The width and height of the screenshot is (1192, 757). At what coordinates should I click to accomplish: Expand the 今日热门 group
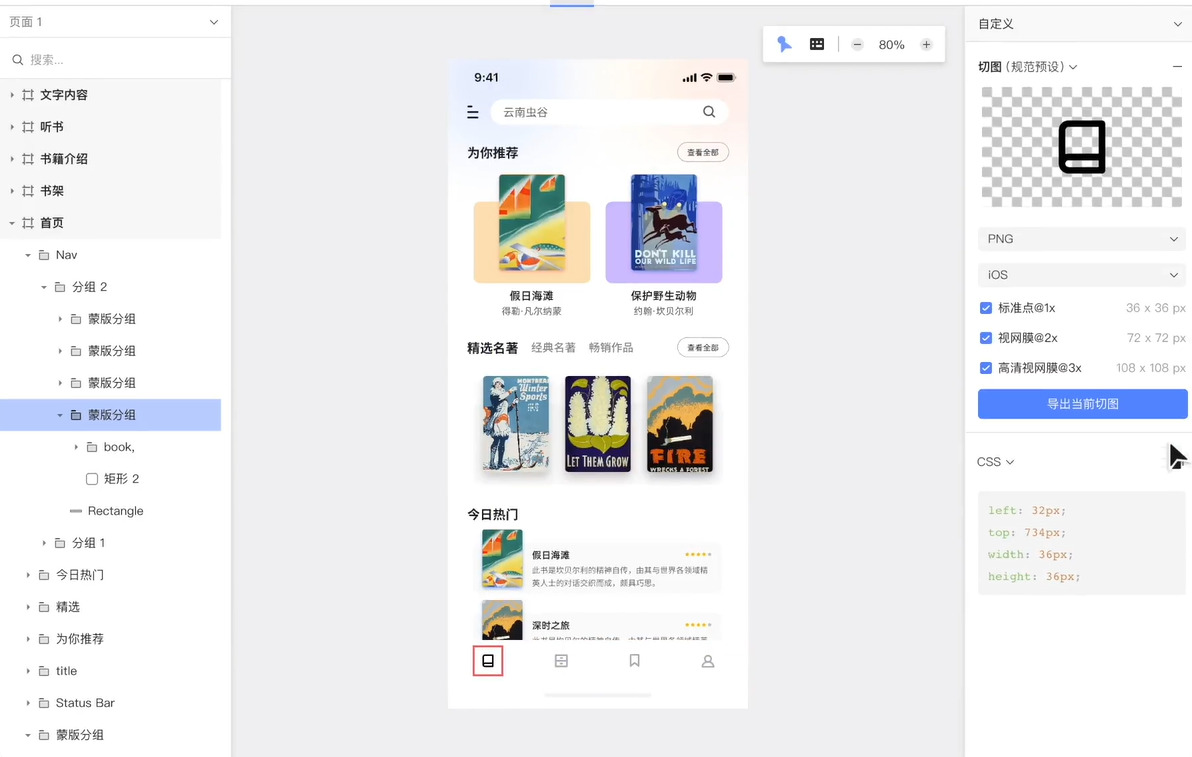click(28, 575)
